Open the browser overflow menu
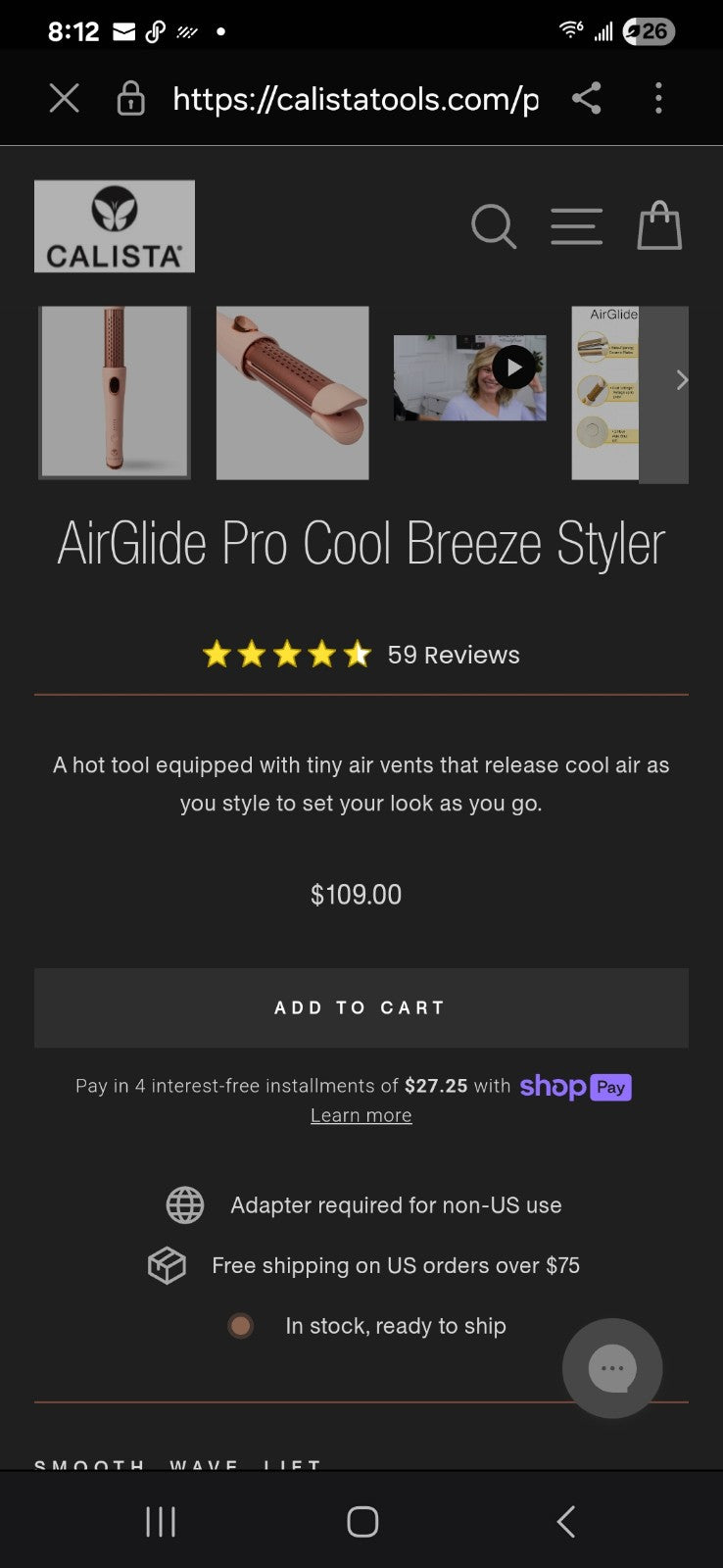723x1568 pixels. click(x=657, y=97)
